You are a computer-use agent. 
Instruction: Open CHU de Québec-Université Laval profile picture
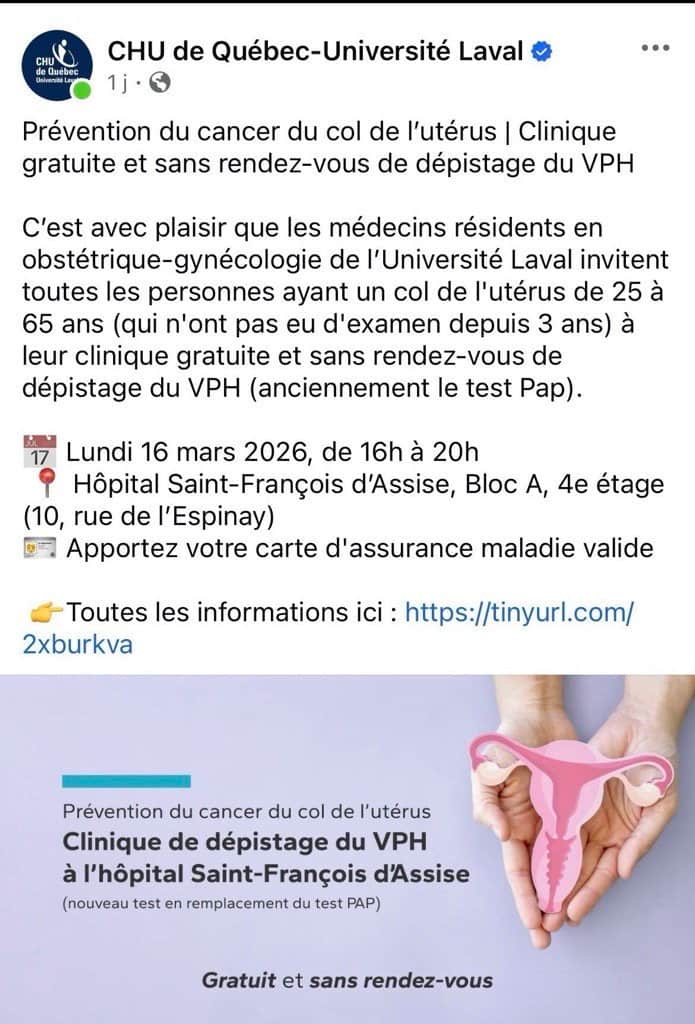[57, 65]
